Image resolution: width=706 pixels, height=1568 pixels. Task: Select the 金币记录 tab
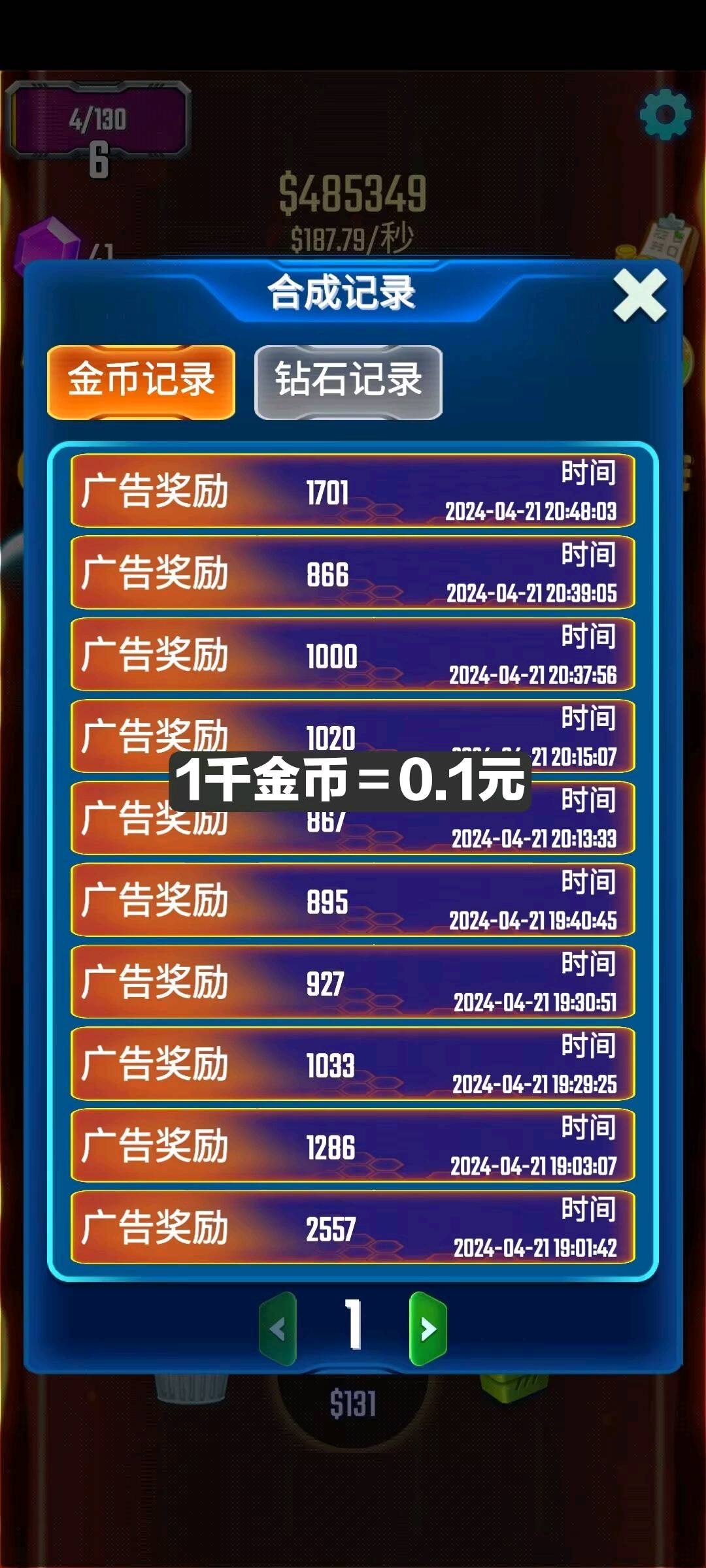[x=141, y=382]
